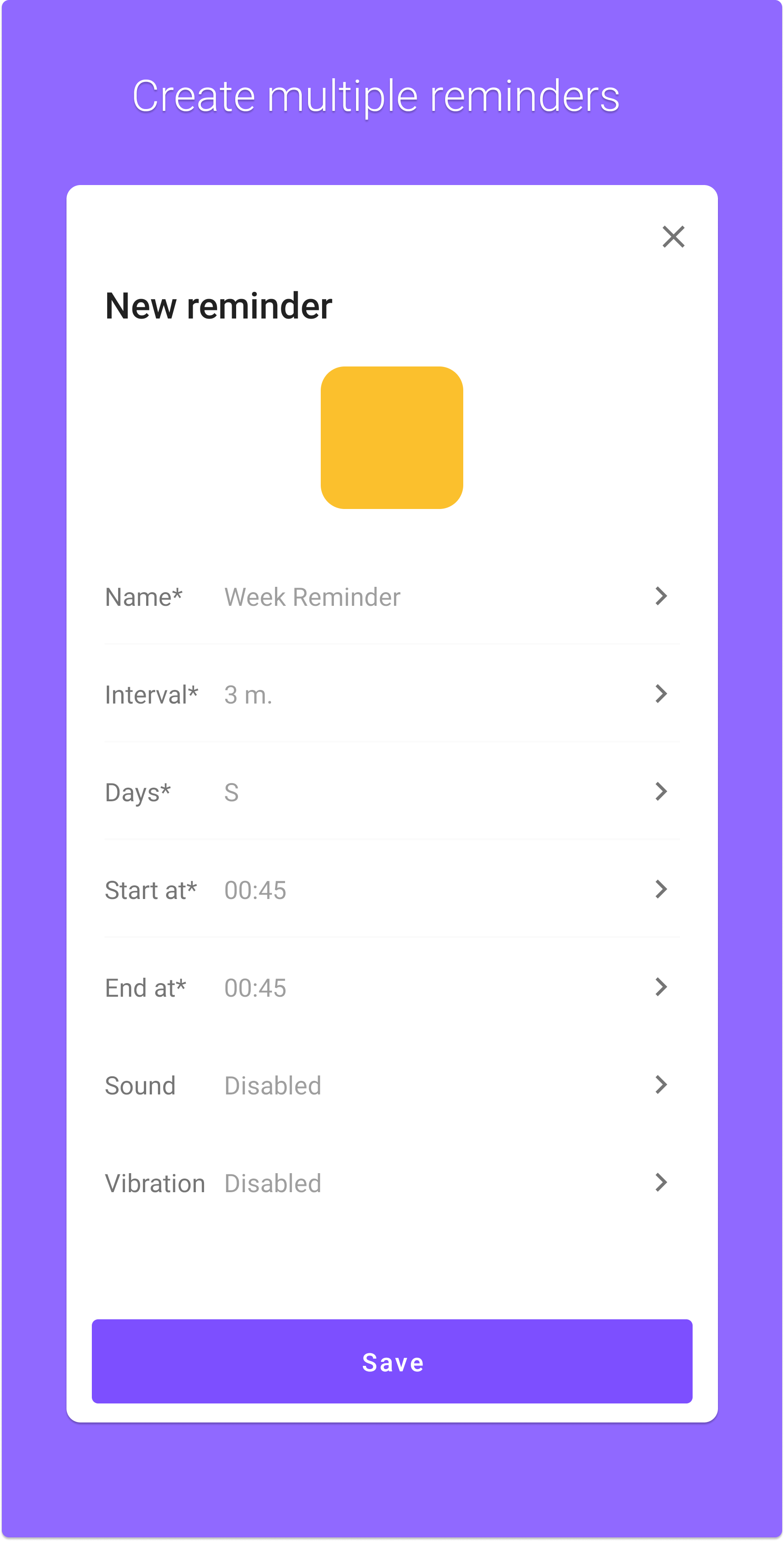
Task: Set the End at time
Action: pos(392,987)
